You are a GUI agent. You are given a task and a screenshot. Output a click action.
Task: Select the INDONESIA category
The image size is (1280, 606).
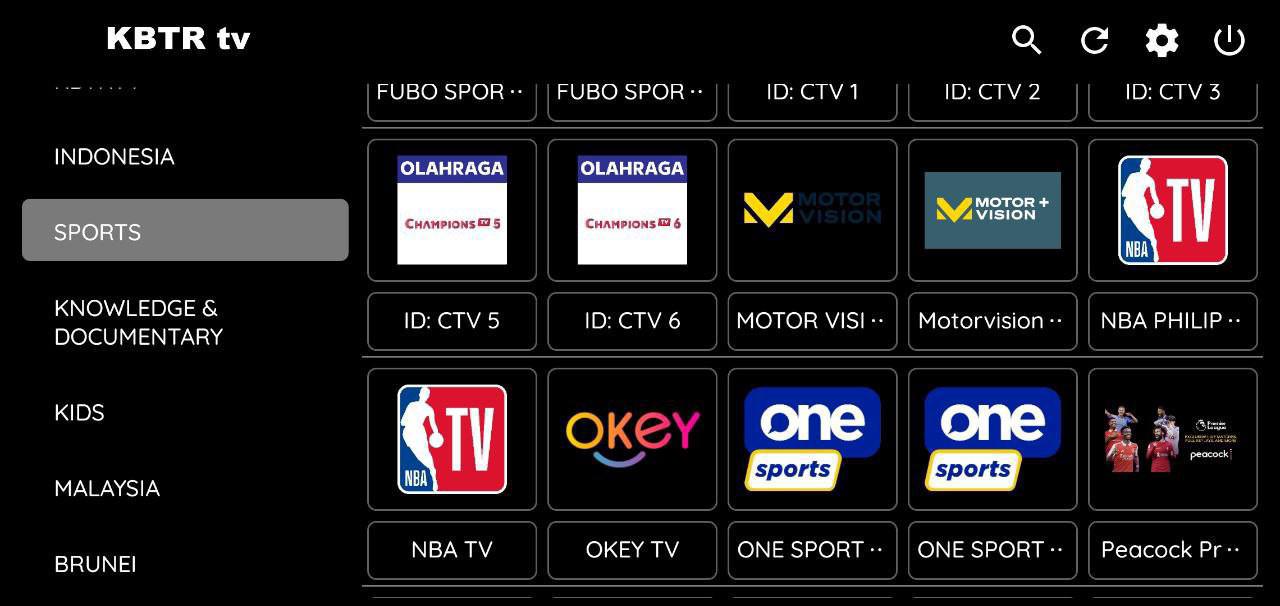tap(114, 157)
